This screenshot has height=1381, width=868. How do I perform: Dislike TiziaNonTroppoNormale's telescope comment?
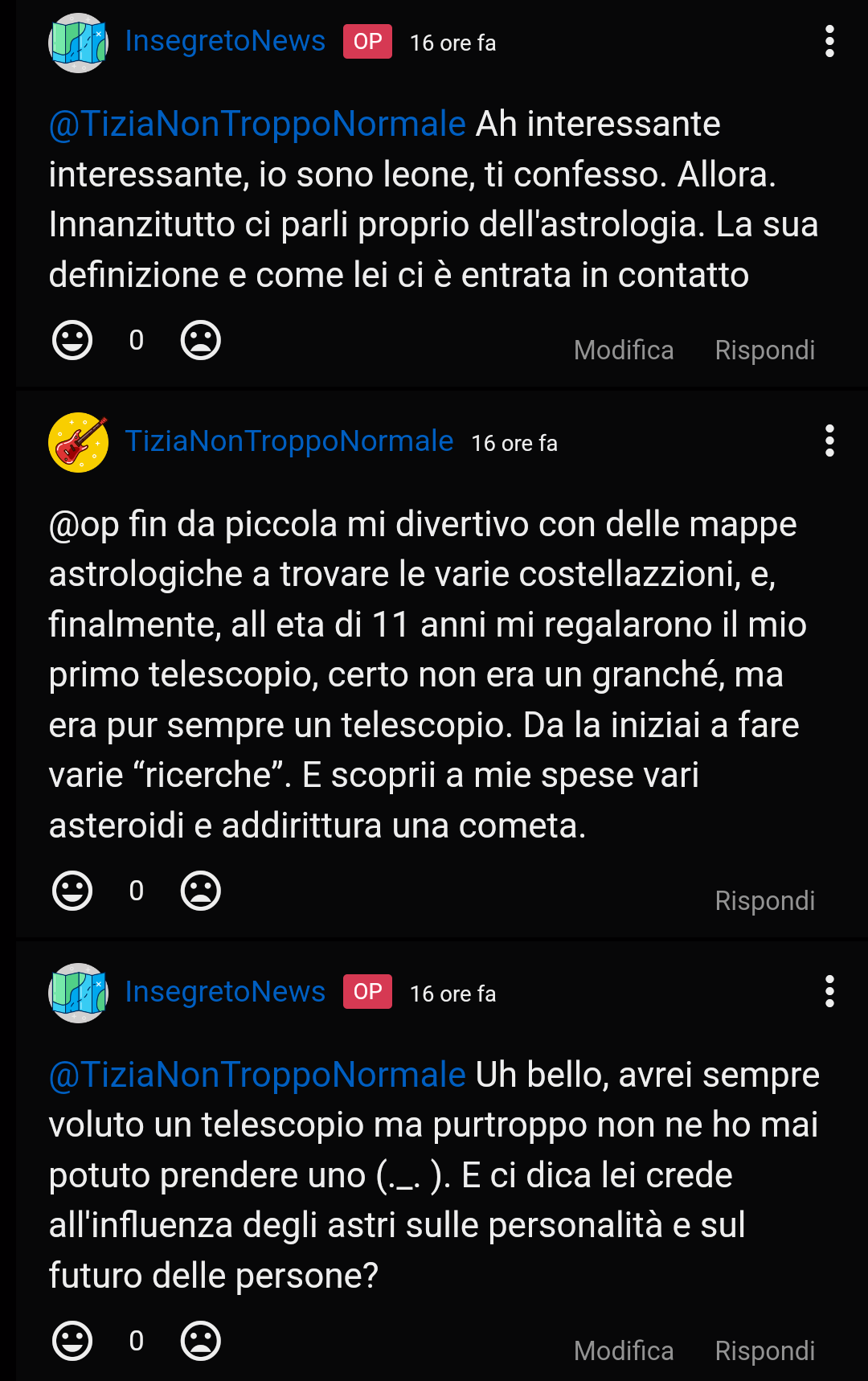coord(201,891)
